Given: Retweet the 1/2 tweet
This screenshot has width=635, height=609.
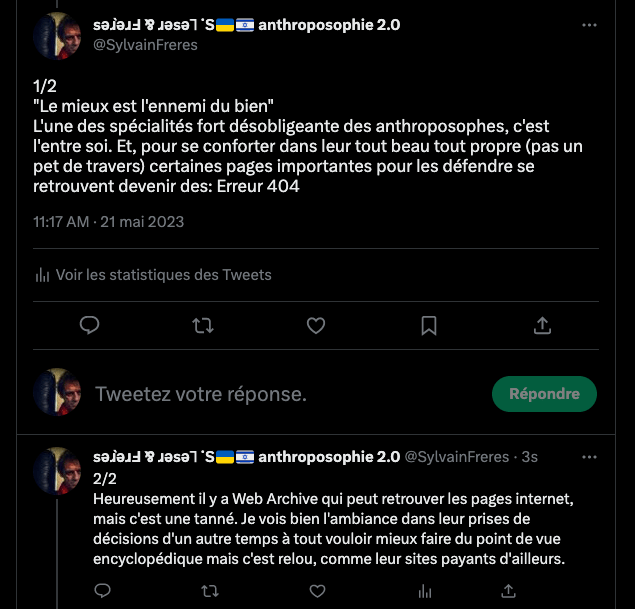Looking at the screenshot, I should click(x=202, y=325).
